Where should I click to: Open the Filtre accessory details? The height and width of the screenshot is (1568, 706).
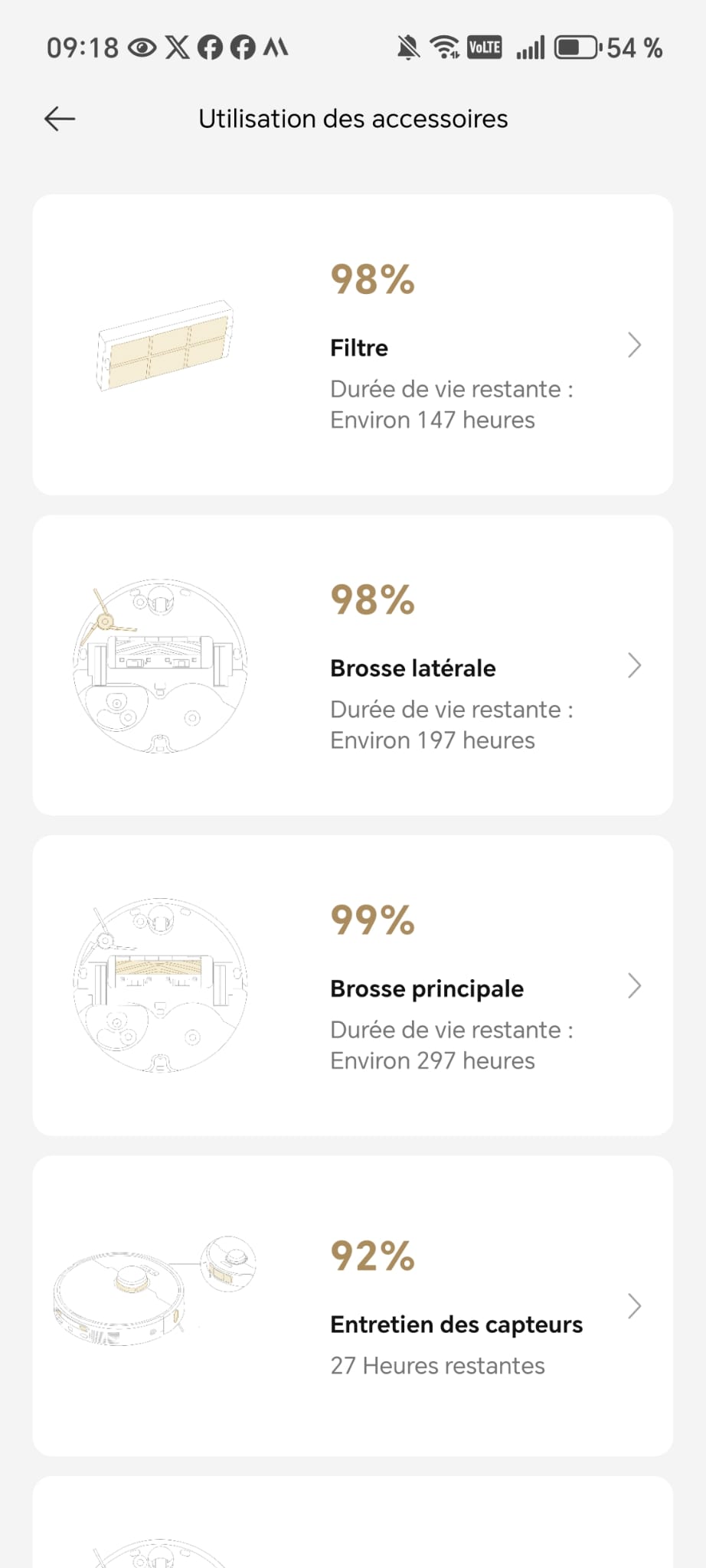tap(353, 345)
